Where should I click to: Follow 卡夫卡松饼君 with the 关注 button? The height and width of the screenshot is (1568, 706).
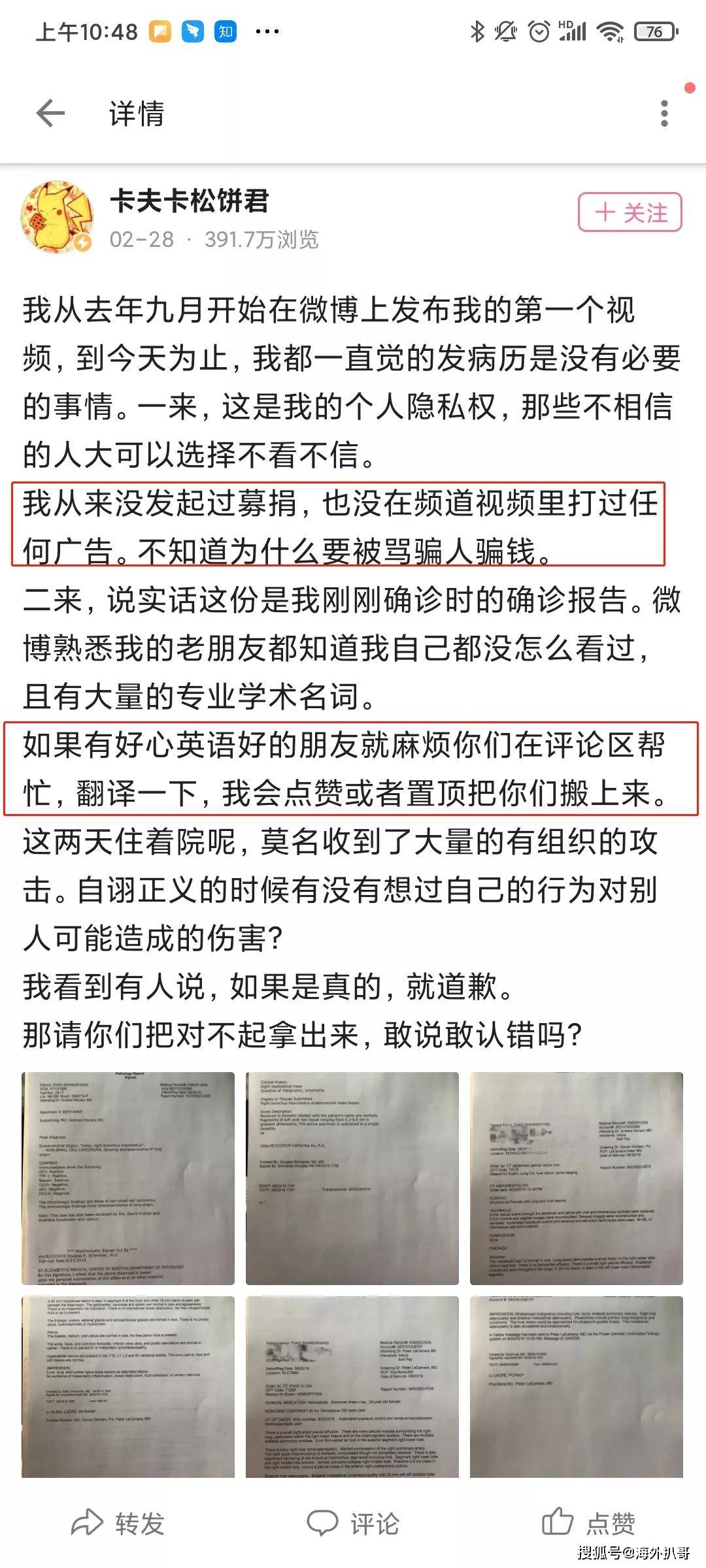(630, 212)
